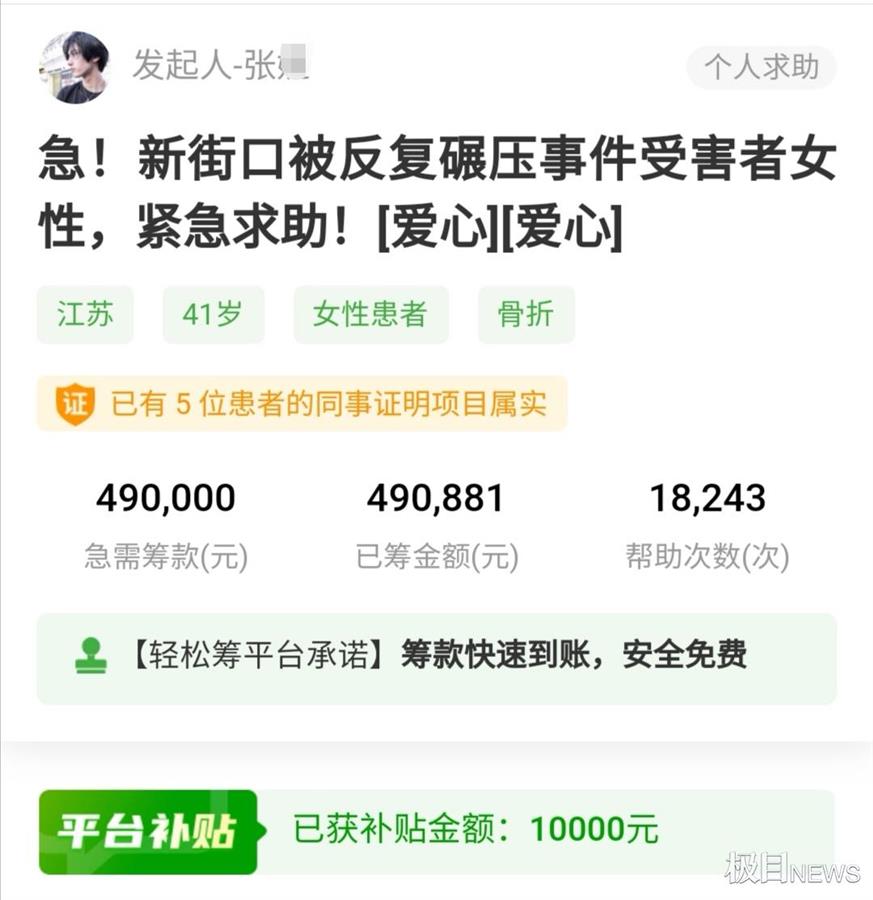Open the 轻松筹平台承诺 banner
The image size is (873, 900).
pyautogui.click(x=436, y=656)
